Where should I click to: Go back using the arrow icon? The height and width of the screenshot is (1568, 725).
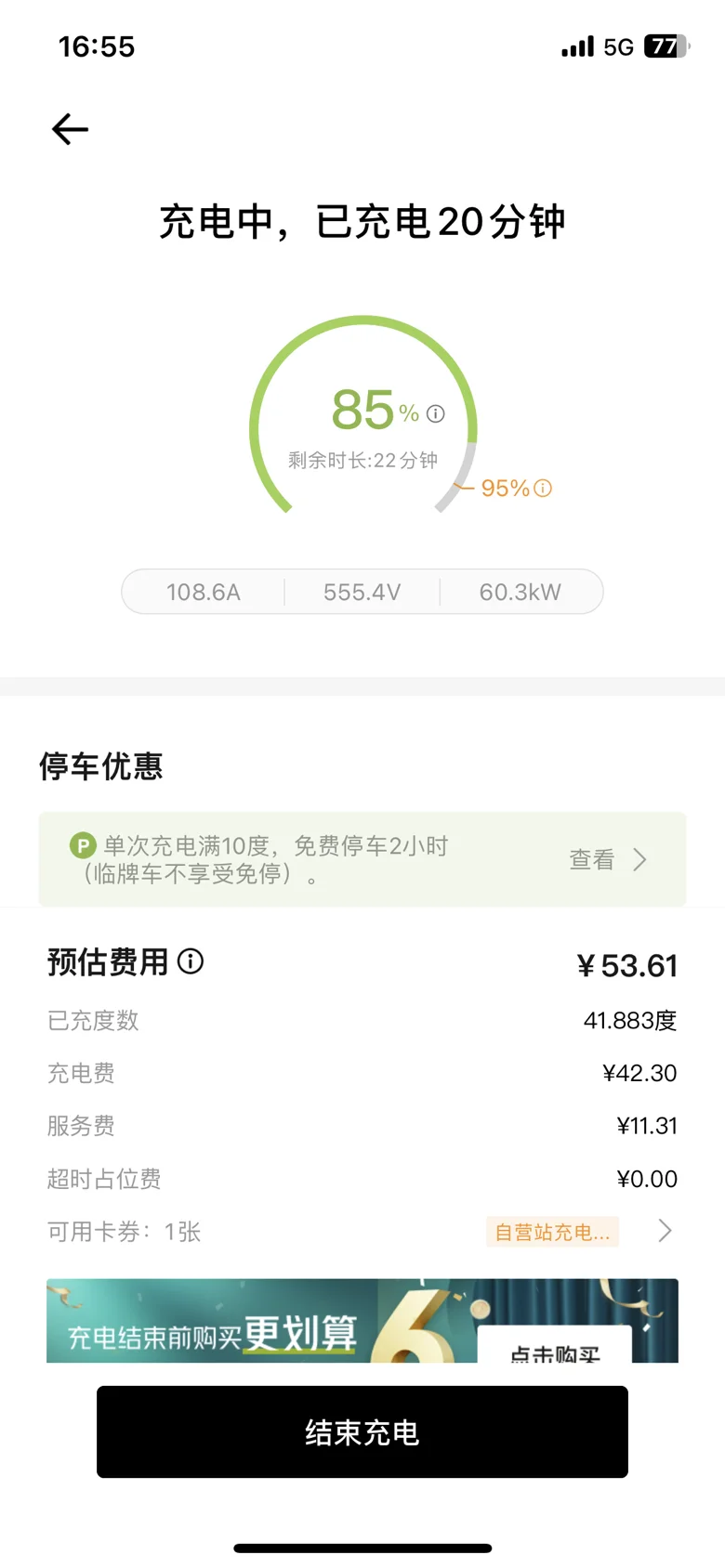[70, 129]
